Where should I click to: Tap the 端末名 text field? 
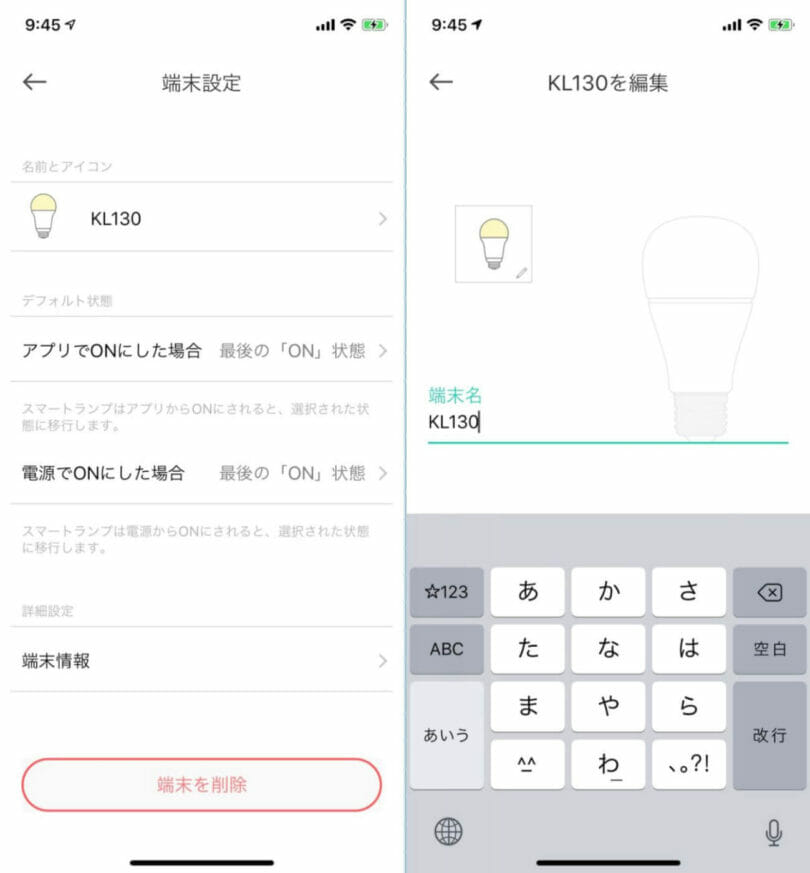tap(600, 422)
